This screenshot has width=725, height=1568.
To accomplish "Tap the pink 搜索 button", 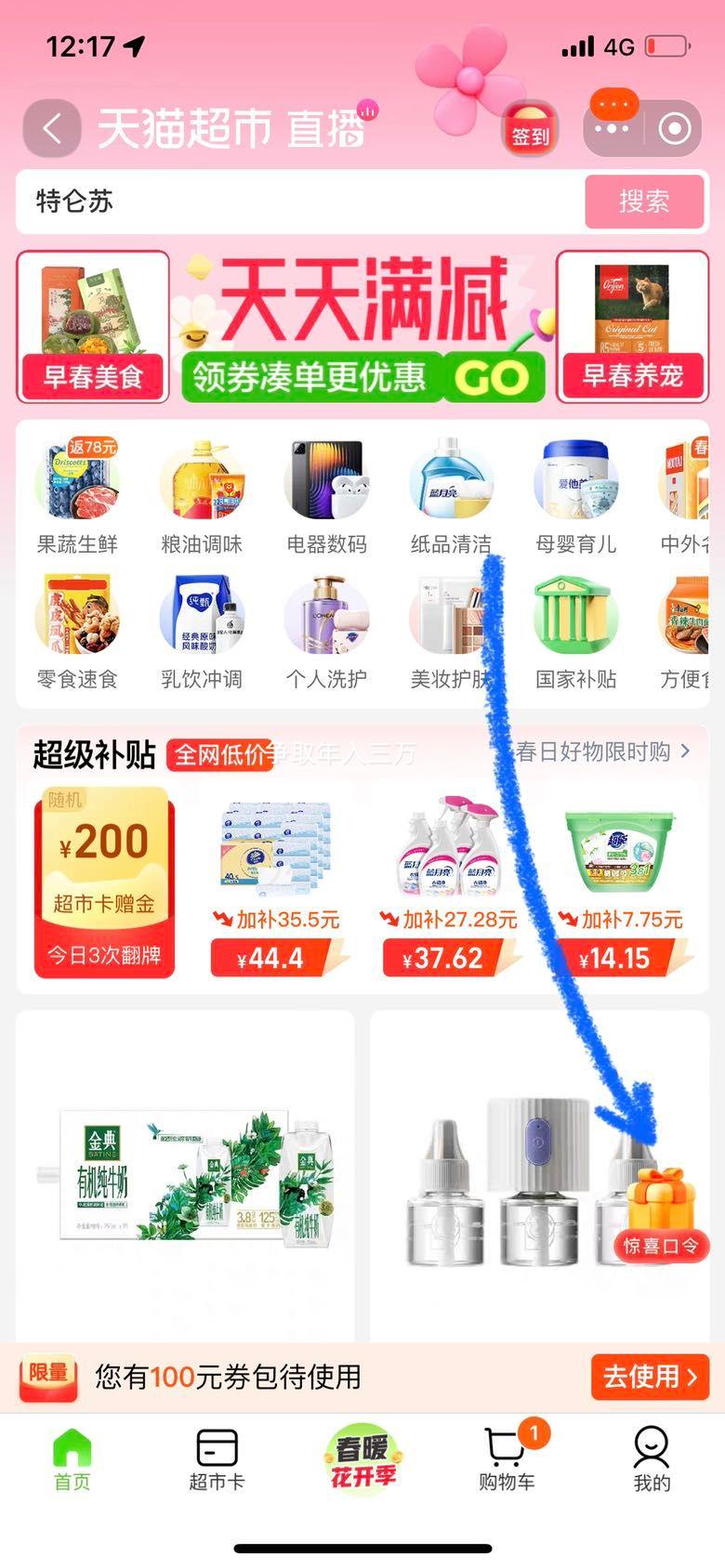I will point(643,202).
